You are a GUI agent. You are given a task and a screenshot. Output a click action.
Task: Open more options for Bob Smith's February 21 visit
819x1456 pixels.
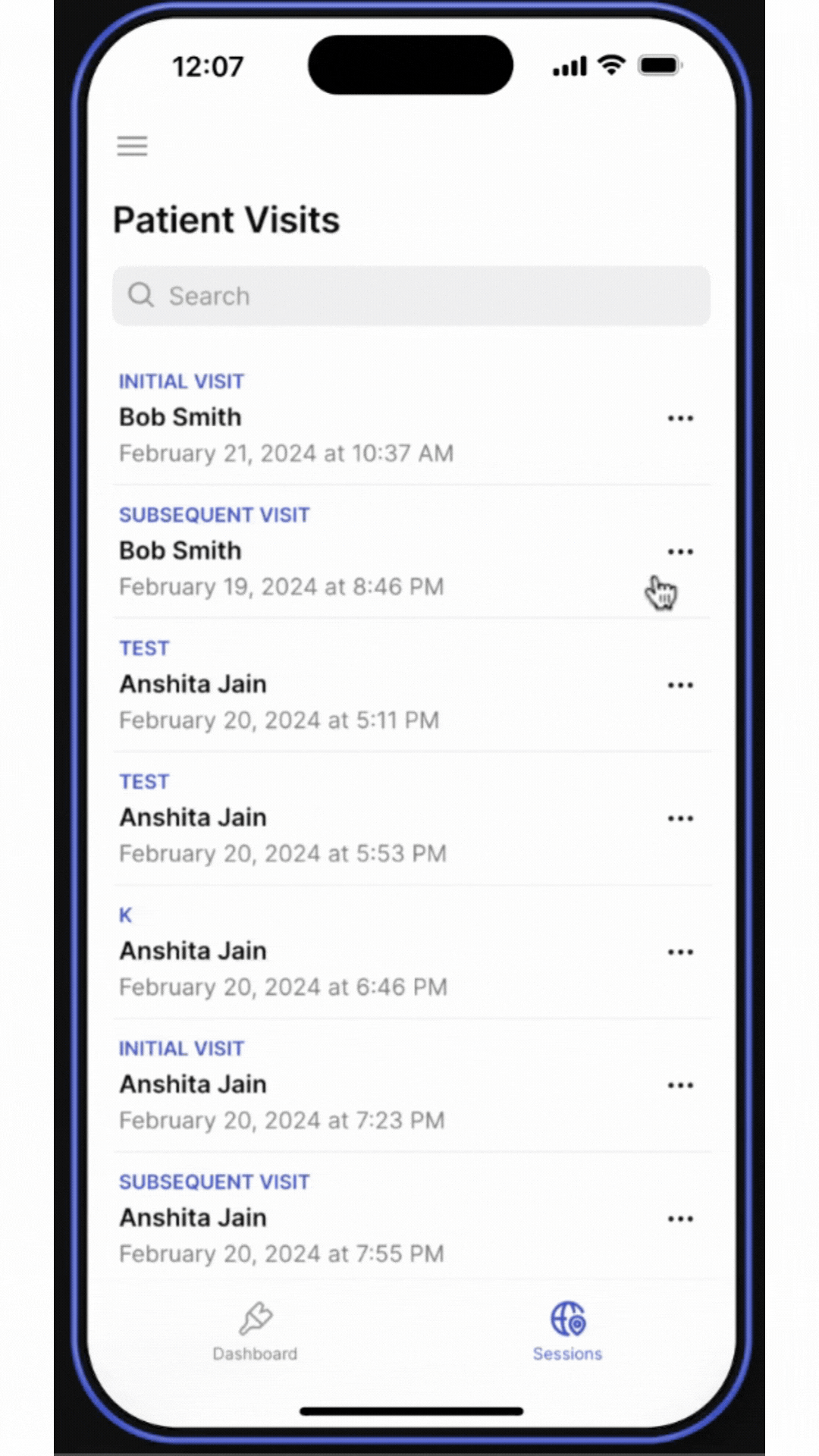click(x=680, y=419)
